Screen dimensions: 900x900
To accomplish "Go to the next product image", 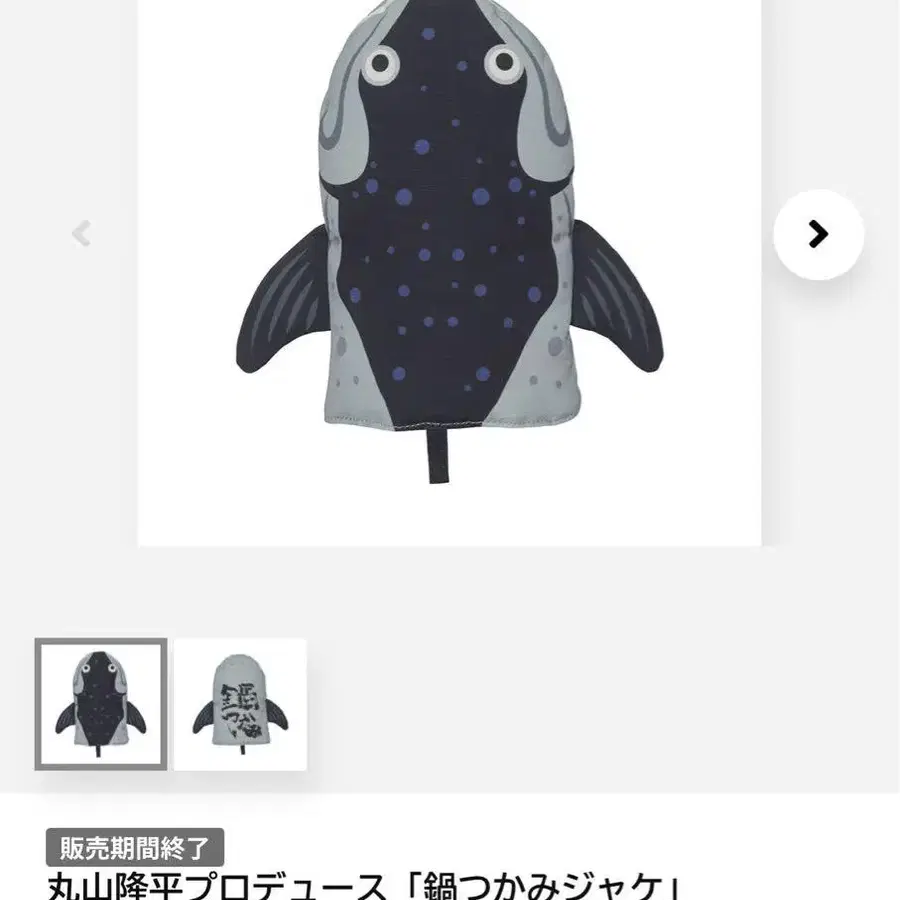I will (x=818, y=234).
